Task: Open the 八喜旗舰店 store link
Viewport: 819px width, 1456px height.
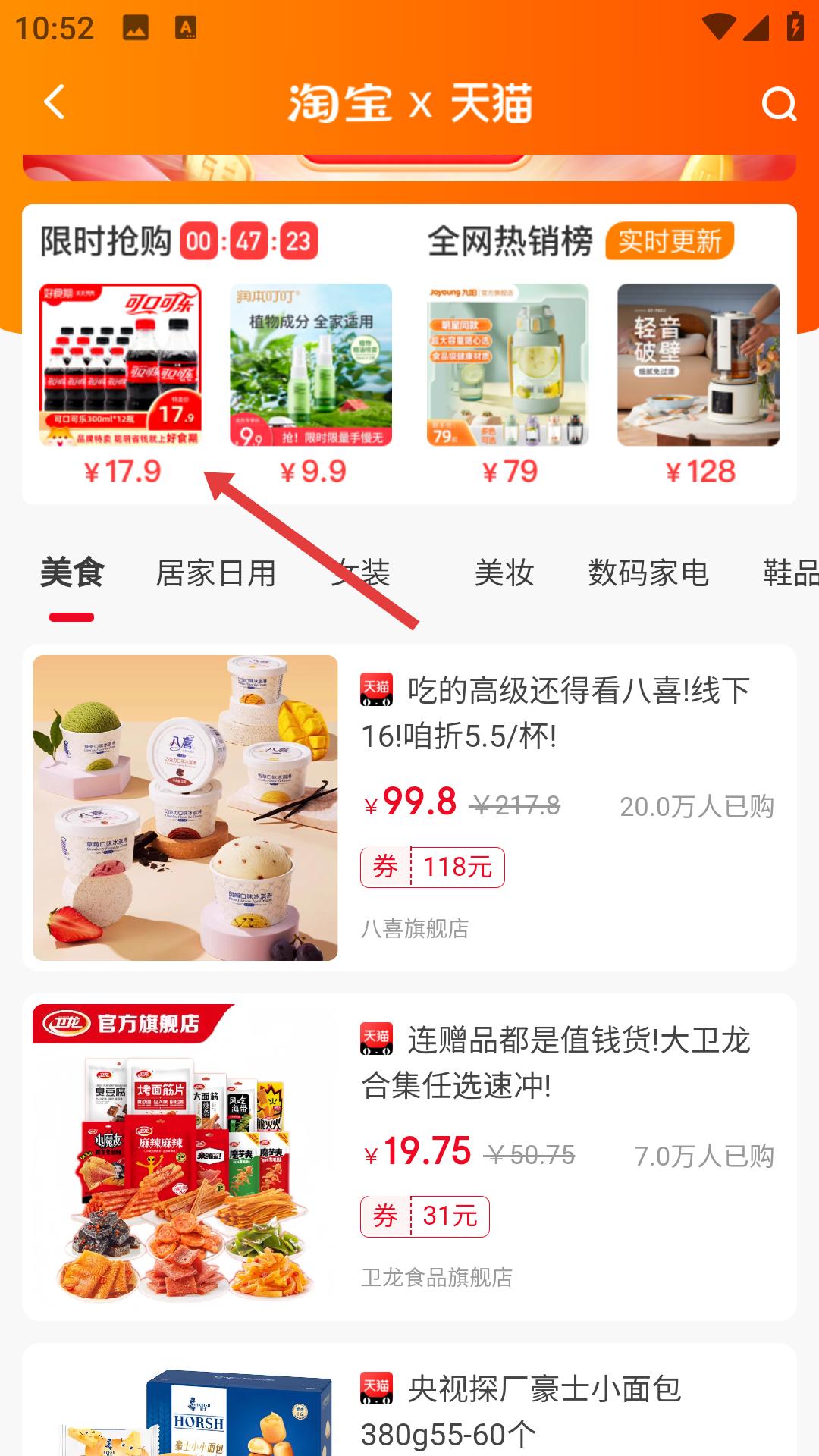Action: 416,927
